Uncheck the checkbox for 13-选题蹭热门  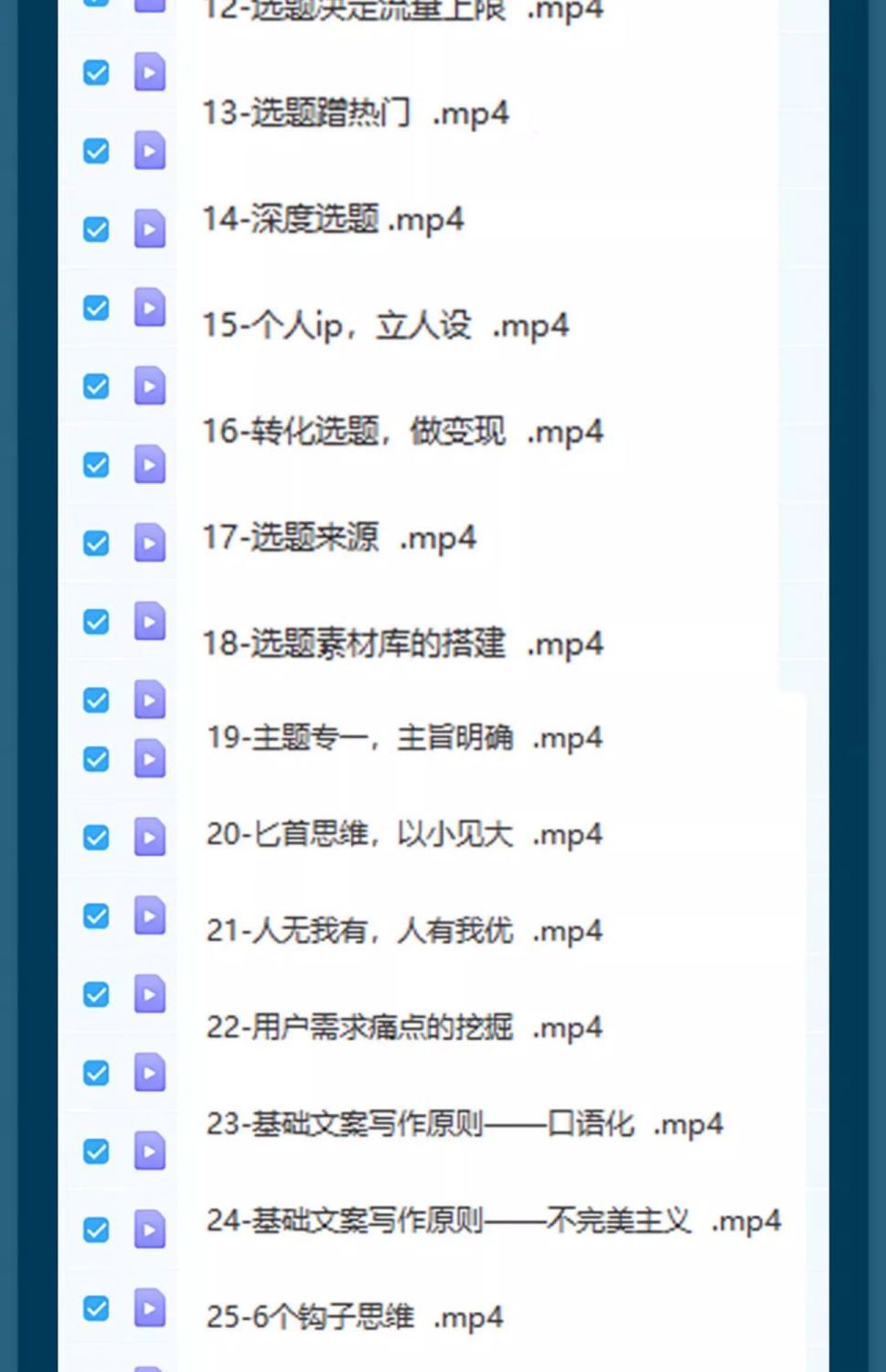tap(97, 152)
